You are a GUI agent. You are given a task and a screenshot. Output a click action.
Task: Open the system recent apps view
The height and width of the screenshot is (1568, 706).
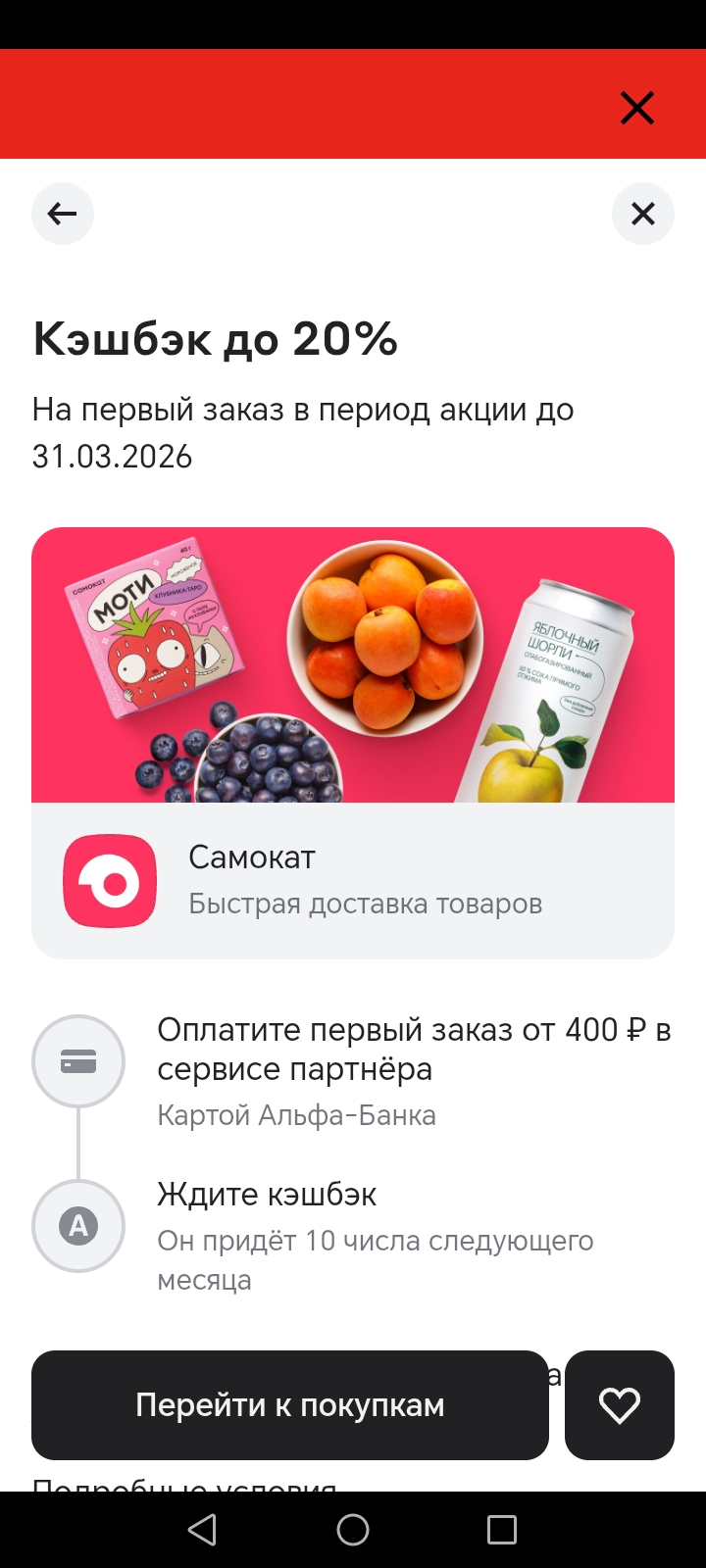click(x=502, y=1530)
